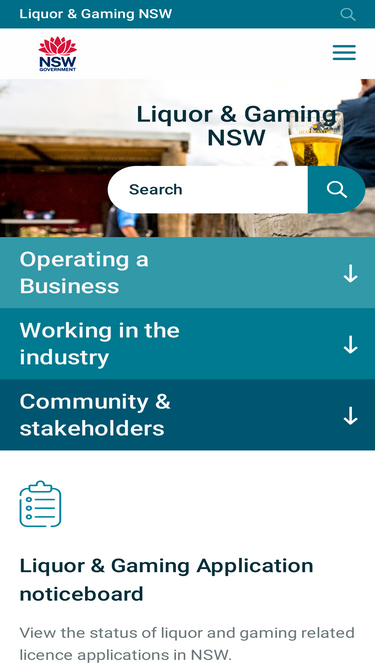Open the hamburger menu

344,53
